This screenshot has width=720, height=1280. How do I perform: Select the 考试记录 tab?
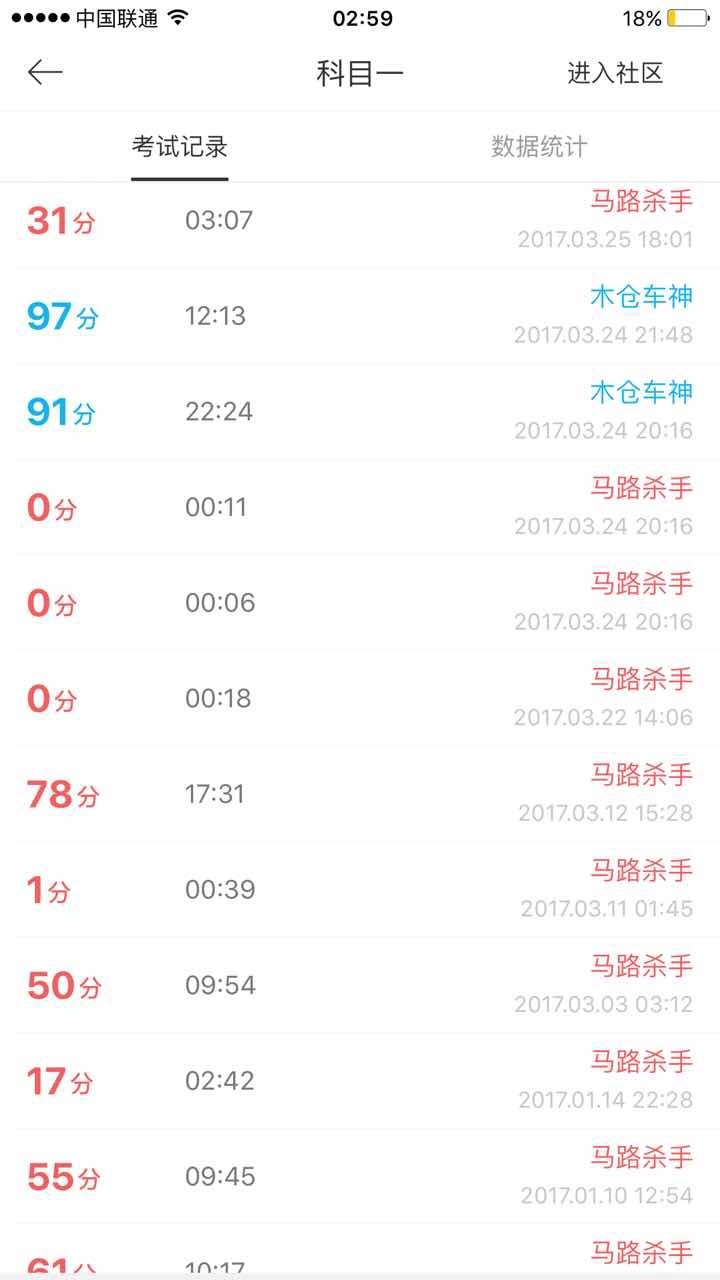180,147
